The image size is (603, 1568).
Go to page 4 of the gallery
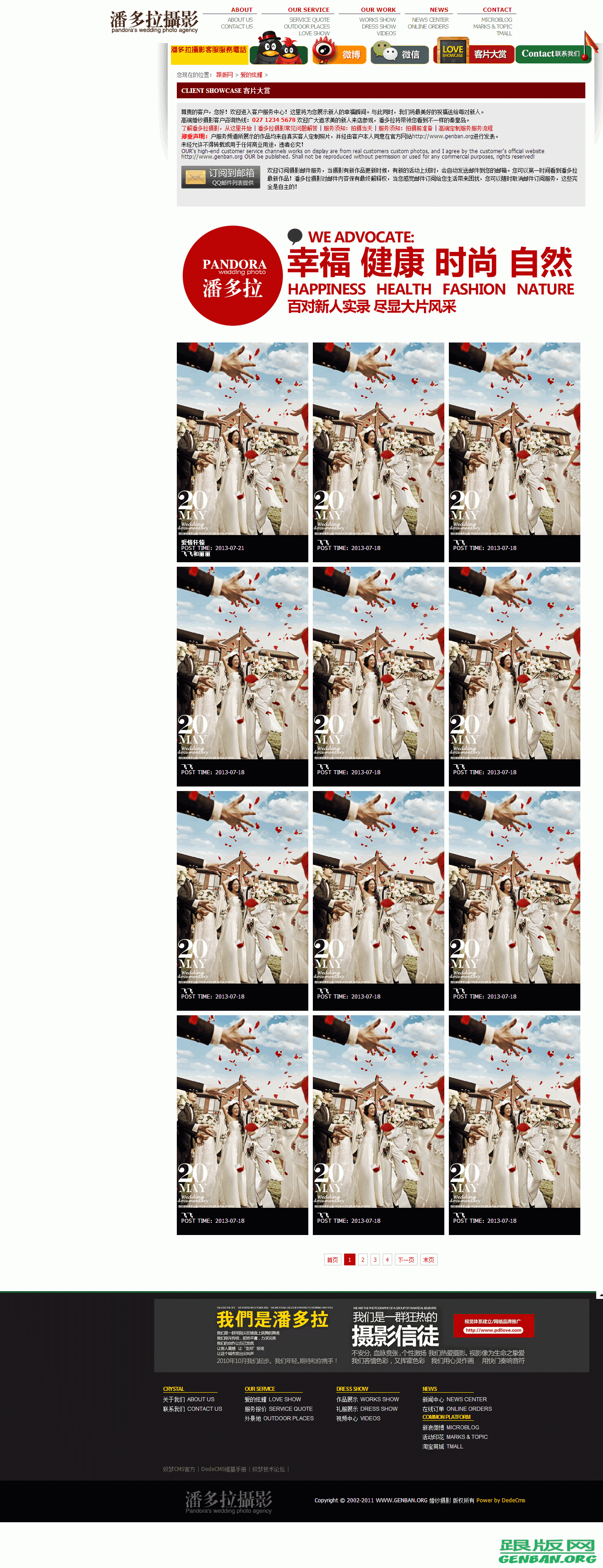(x=387, y=1259)
